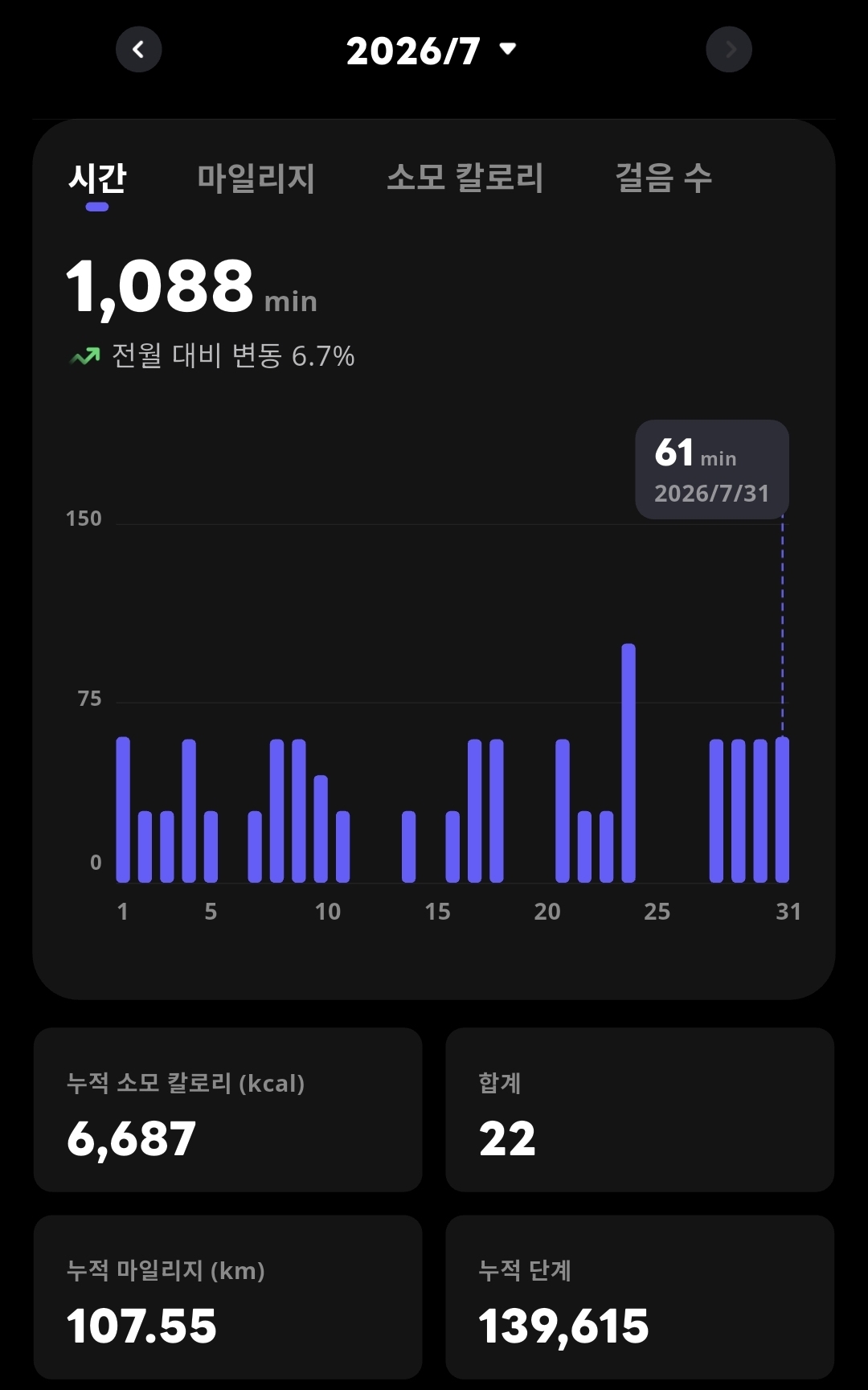Switch to the 소모 칼로리 tab
This screenshot has width=868, height=1390.
[x=465, y=177]
